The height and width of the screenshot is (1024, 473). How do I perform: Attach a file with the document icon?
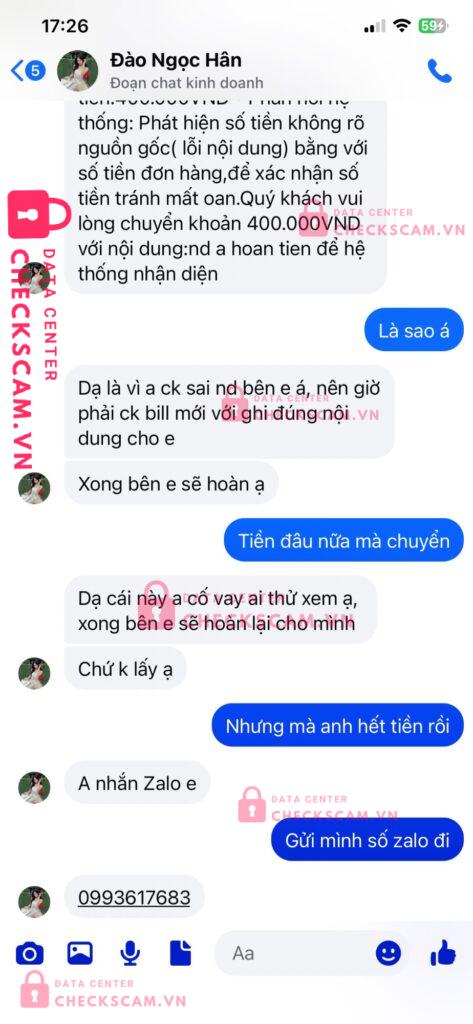180,953
